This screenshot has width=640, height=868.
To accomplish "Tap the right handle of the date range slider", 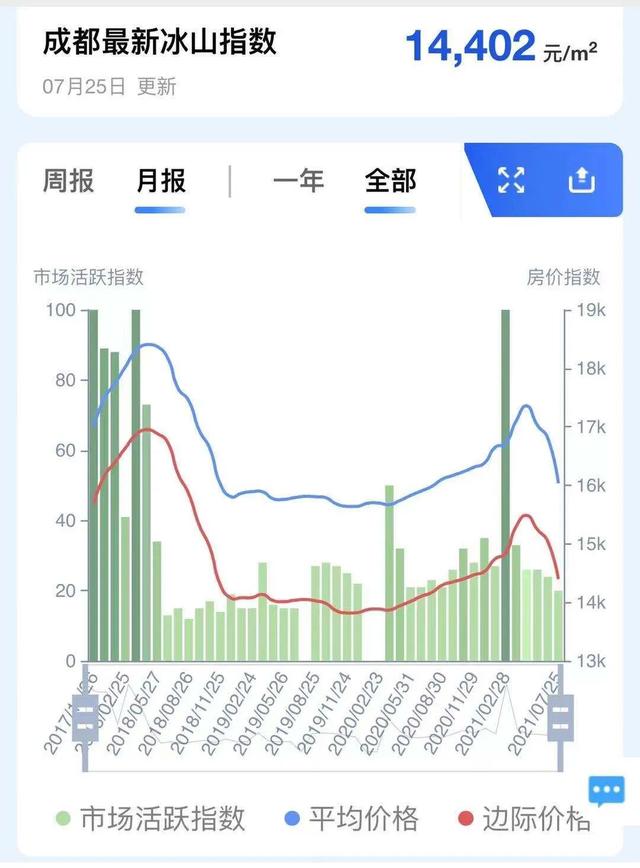I will click(x=560, y=716).
